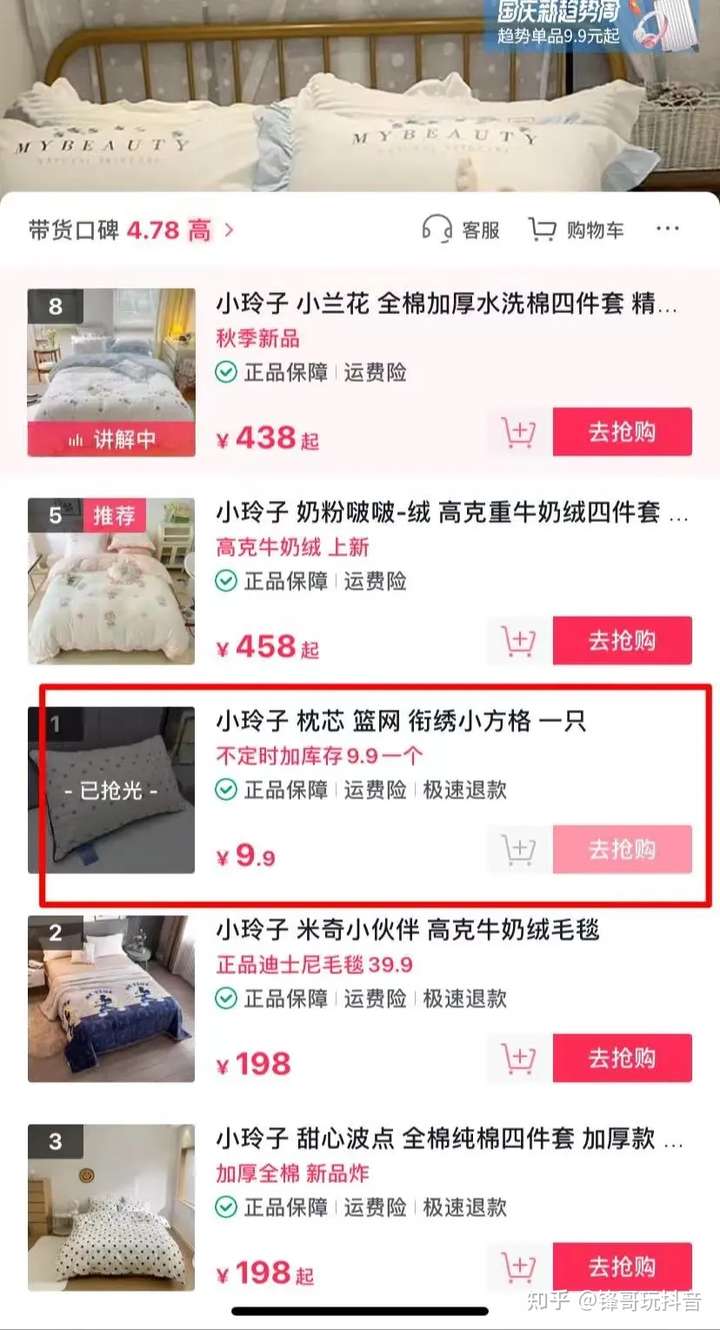
Task: Tap 去抢购 for 米奇小伙伴 毛毯
Action: [621, 1058]
